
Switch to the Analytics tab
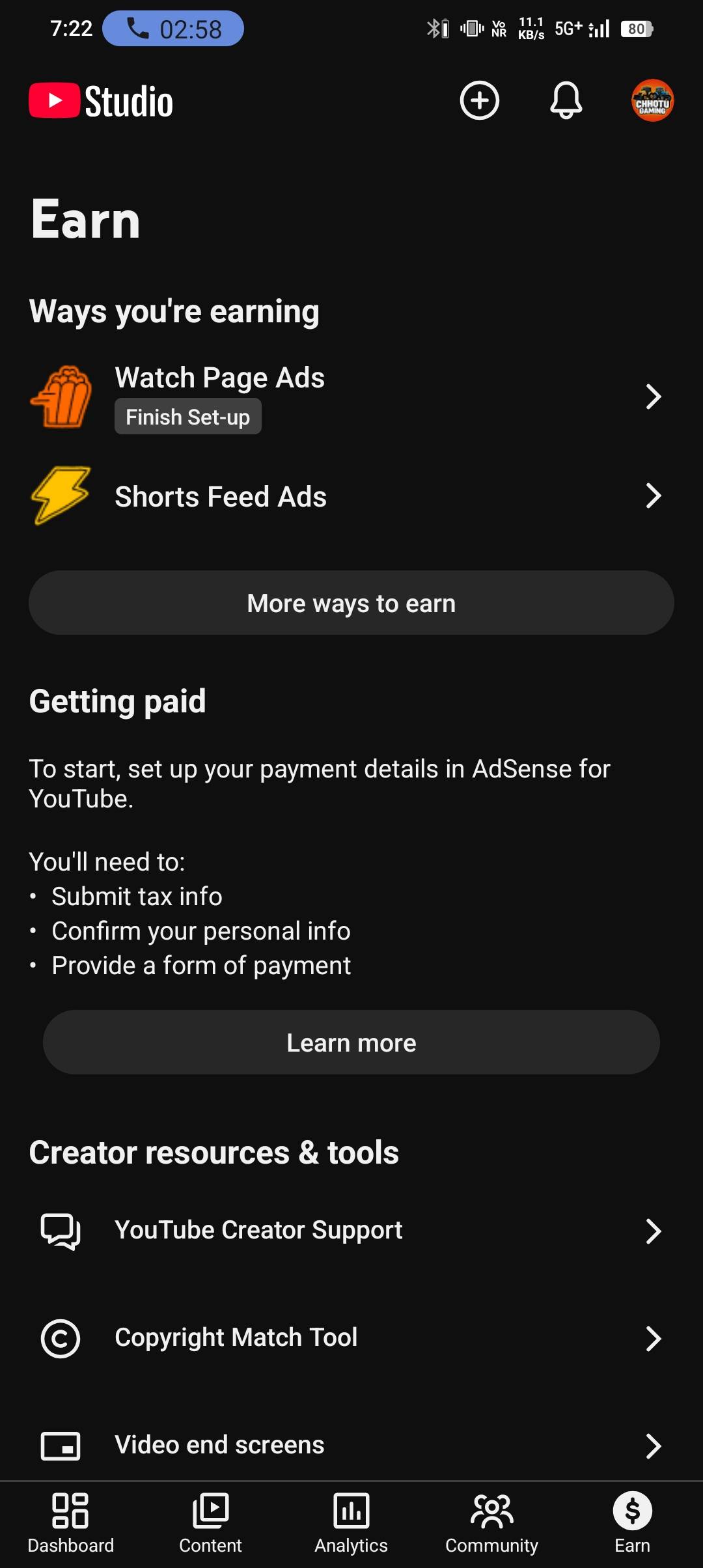click(x=351, y=1522)
